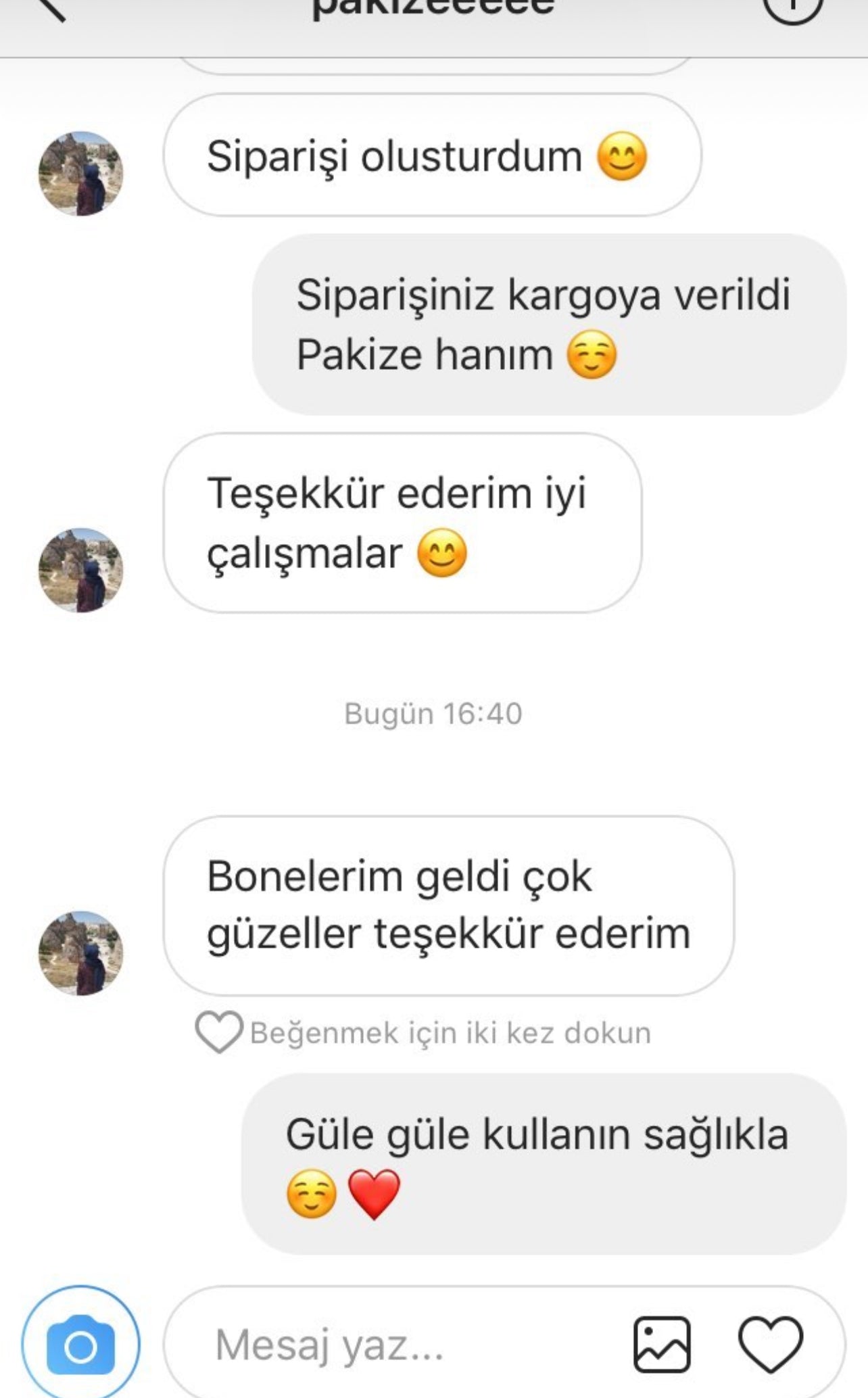The image size is (868, 1398).
Task: Open camera to send a photo
Action: pos(80,1345)
